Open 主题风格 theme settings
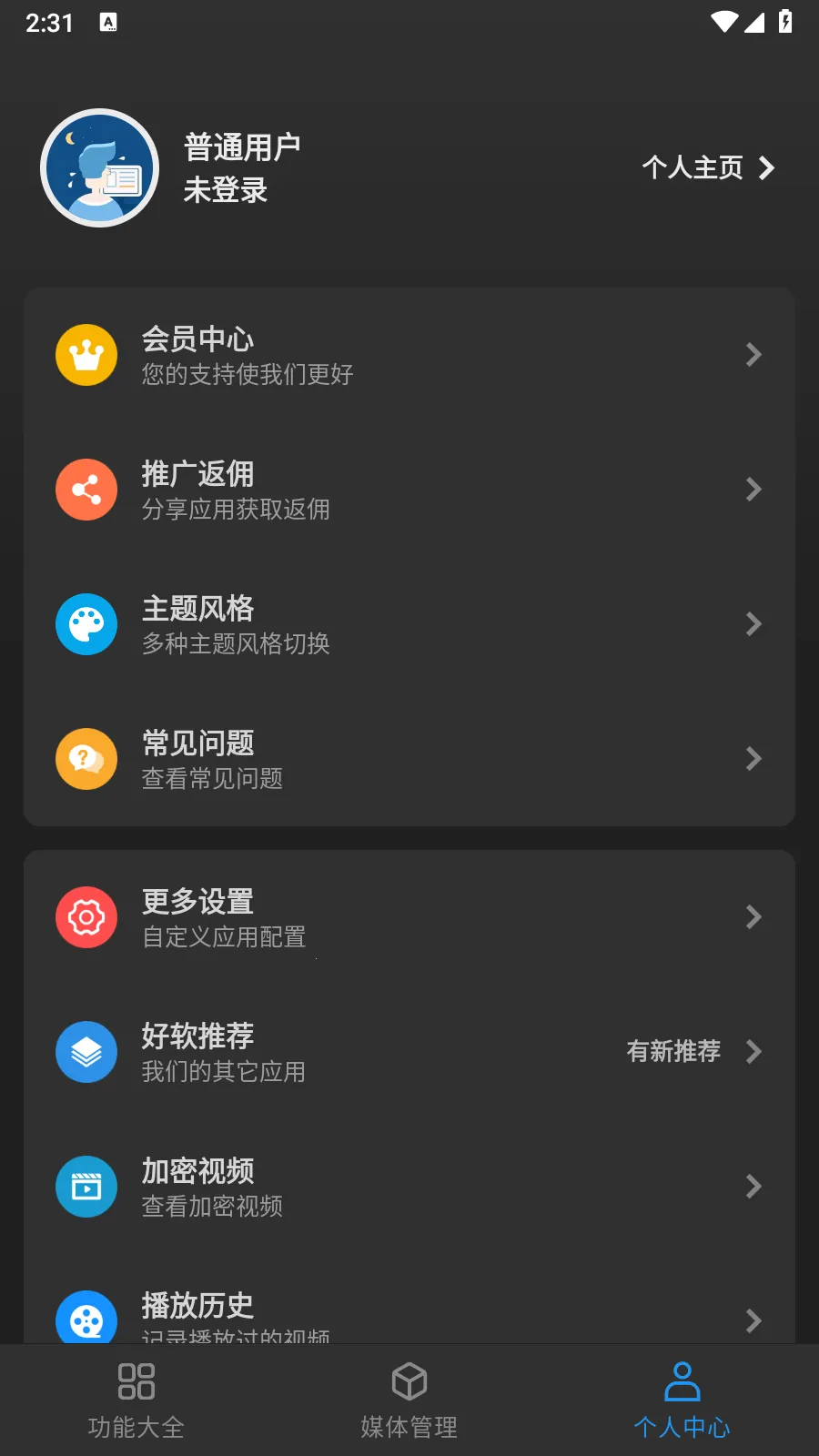The height and width of the screenshot is (1456, 819). coord(409,624)
